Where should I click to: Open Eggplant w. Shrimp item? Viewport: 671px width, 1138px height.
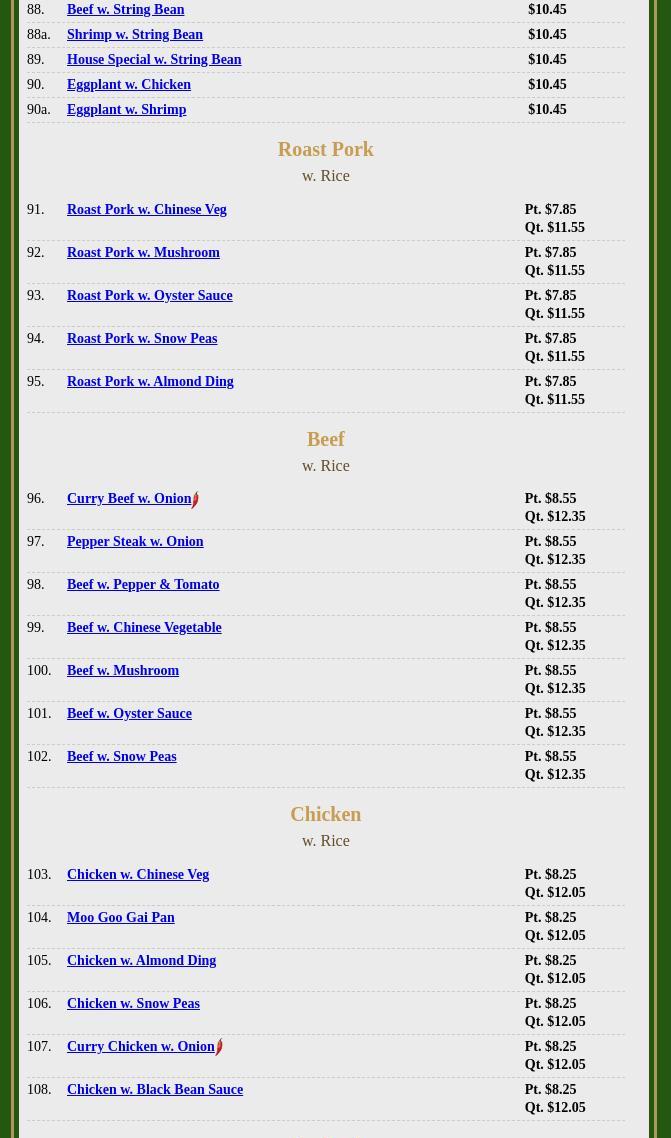tap(126, 110)
